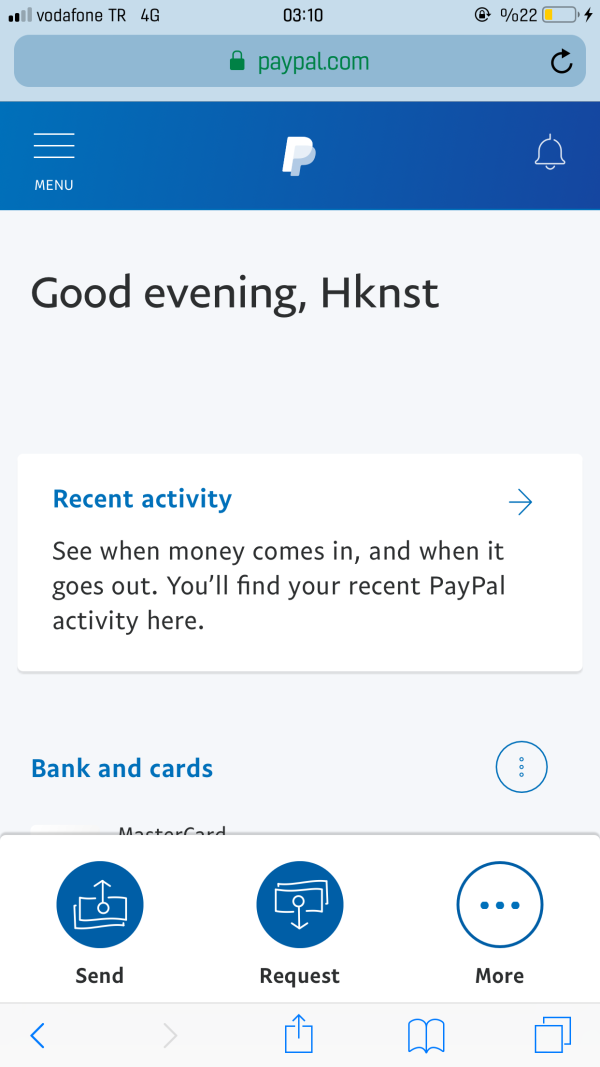The height and width of the screenshot is (1067, 600).
Task: Open Safari bookmarks
Action: [426, 1035]
